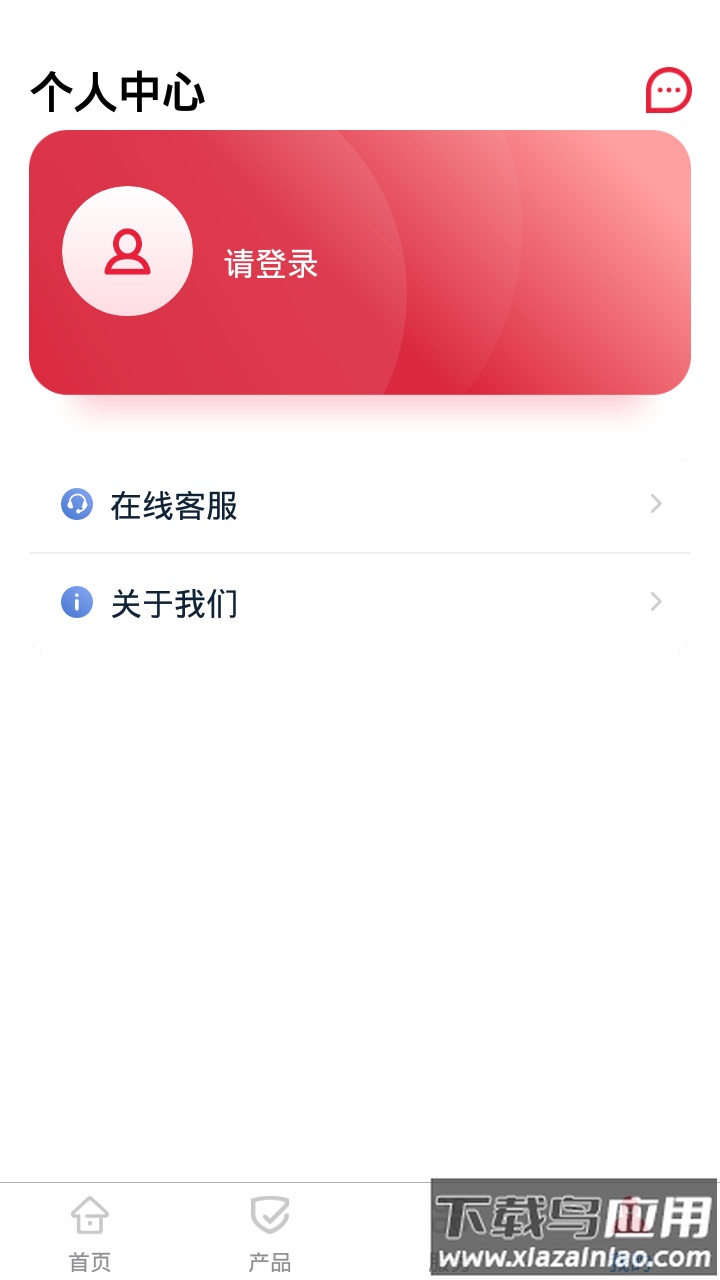Viewport: 720px width, 1280px height.
Task: Click the blue info icon beside 关于我们
Action: (x=76, y=602)
